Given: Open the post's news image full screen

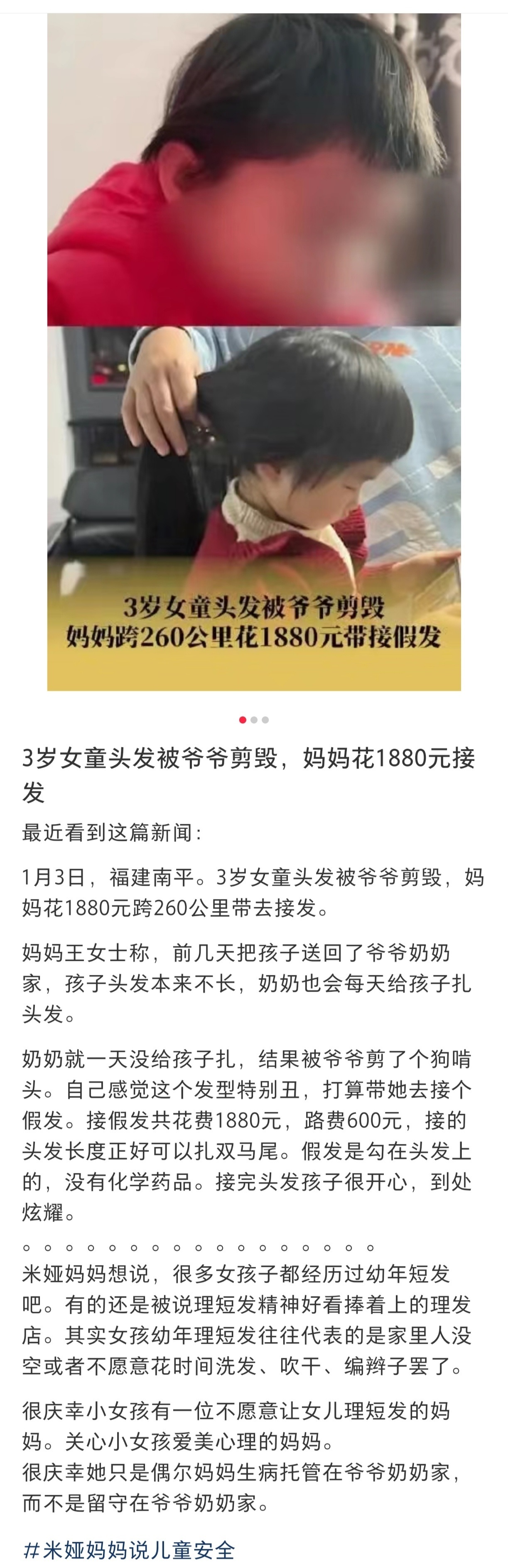Looking at the screenshot, I should (x=254, y=352).
